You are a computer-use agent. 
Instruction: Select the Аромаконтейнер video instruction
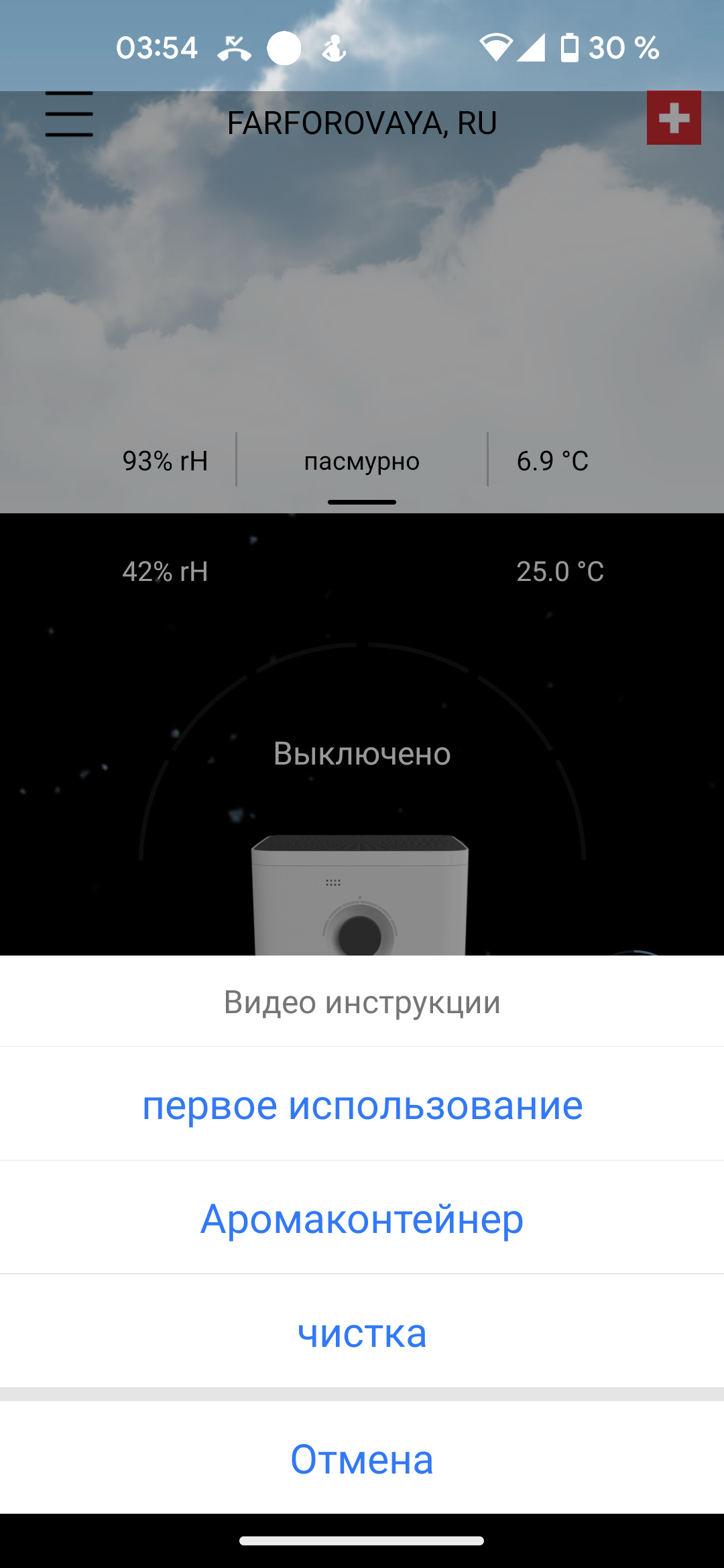click(x=362, y=1218)
